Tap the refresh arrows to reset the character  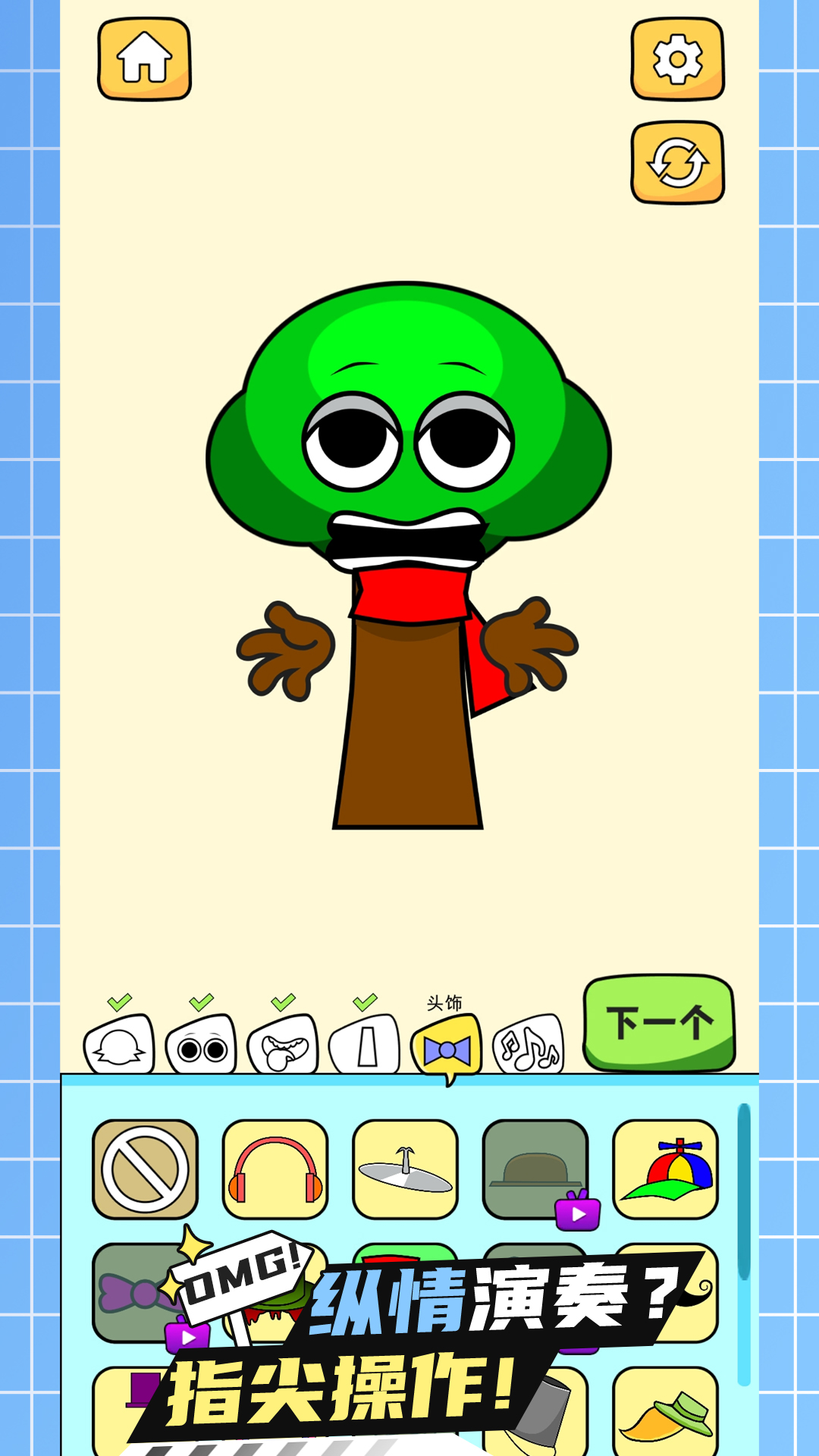[x=677, y=162]
